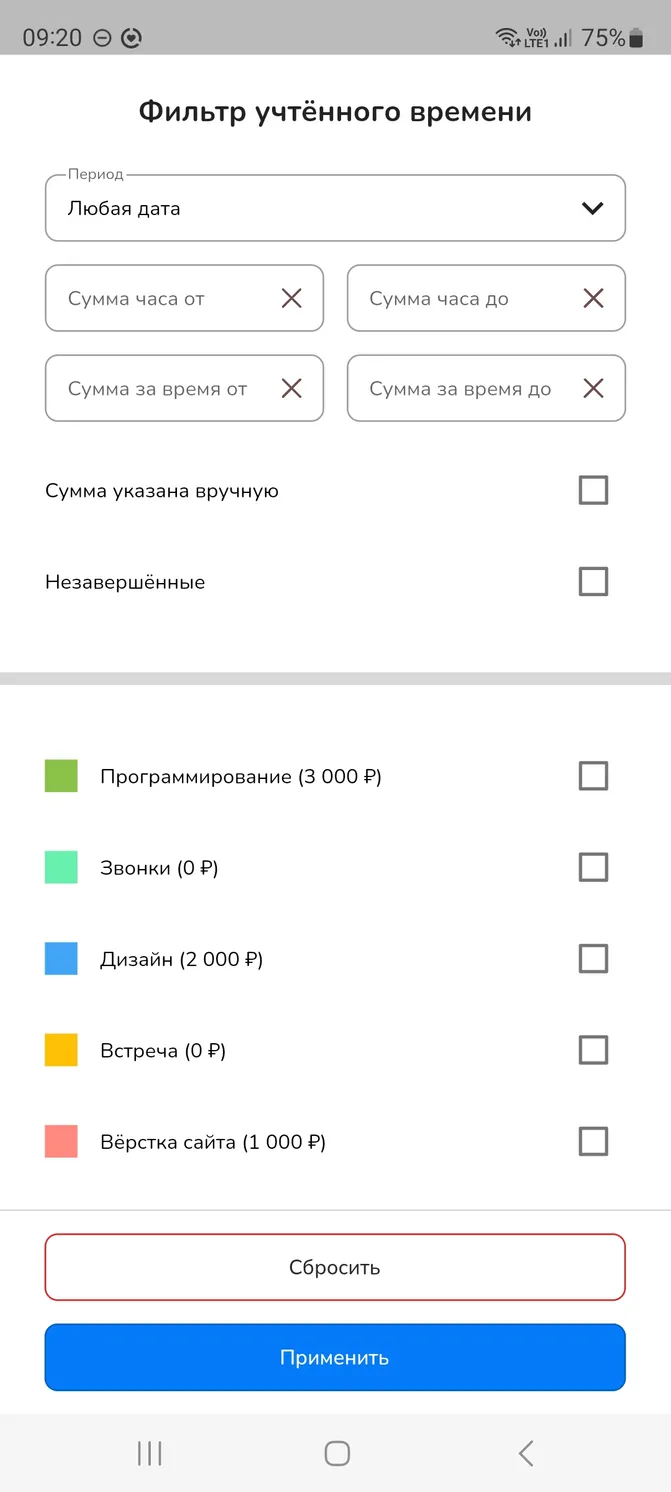This screenshot has height=1492, width=671.
Task: Clear the 'Сумма за время до' field
Action: tap(593, 388)
